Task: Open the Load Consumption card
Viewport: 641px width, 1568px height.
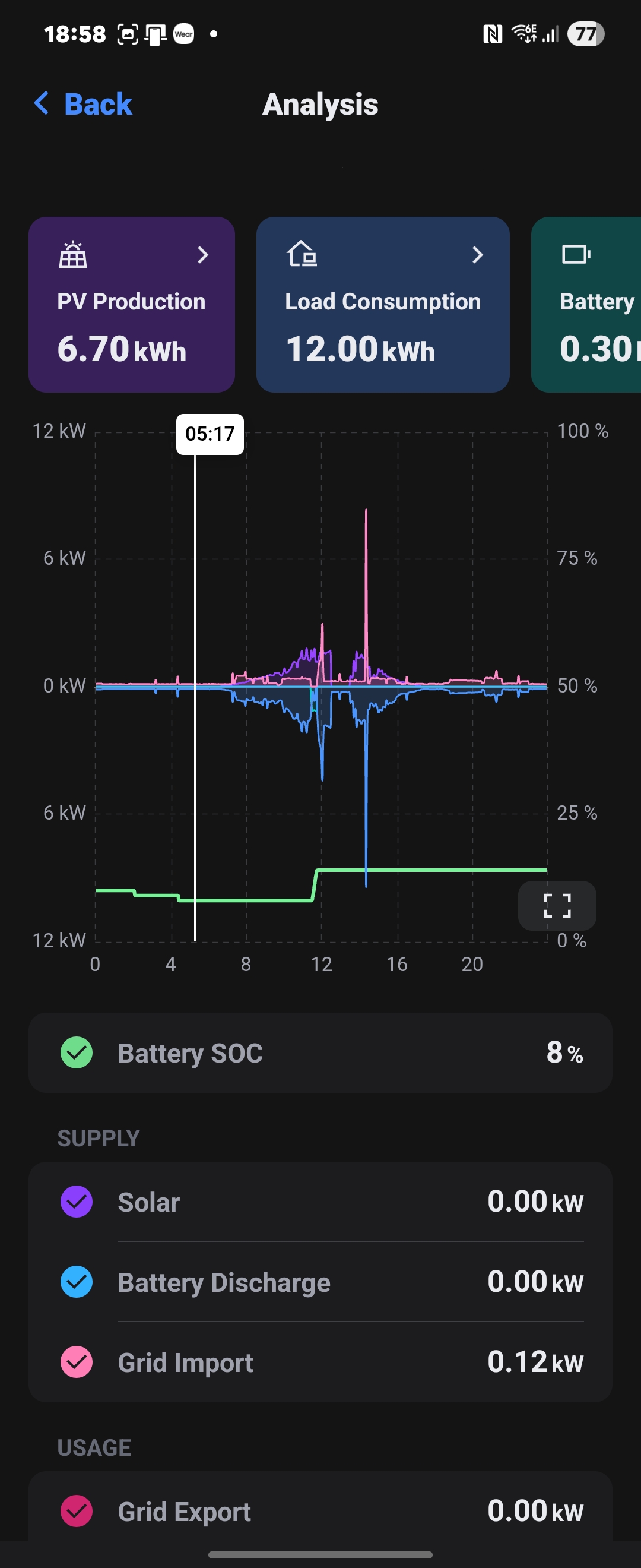Action: click(x=383, y=304)
